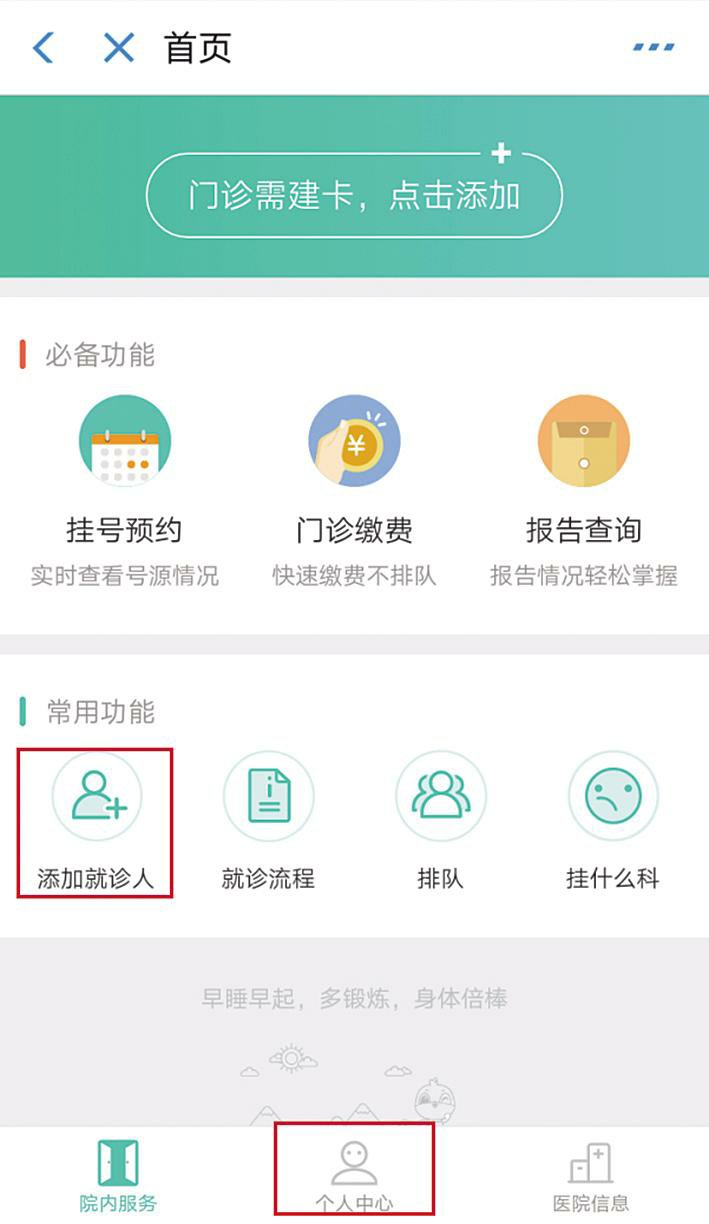709x1224 pixels.
Task: Close the page with the X icon
Action: click(118, 47)
